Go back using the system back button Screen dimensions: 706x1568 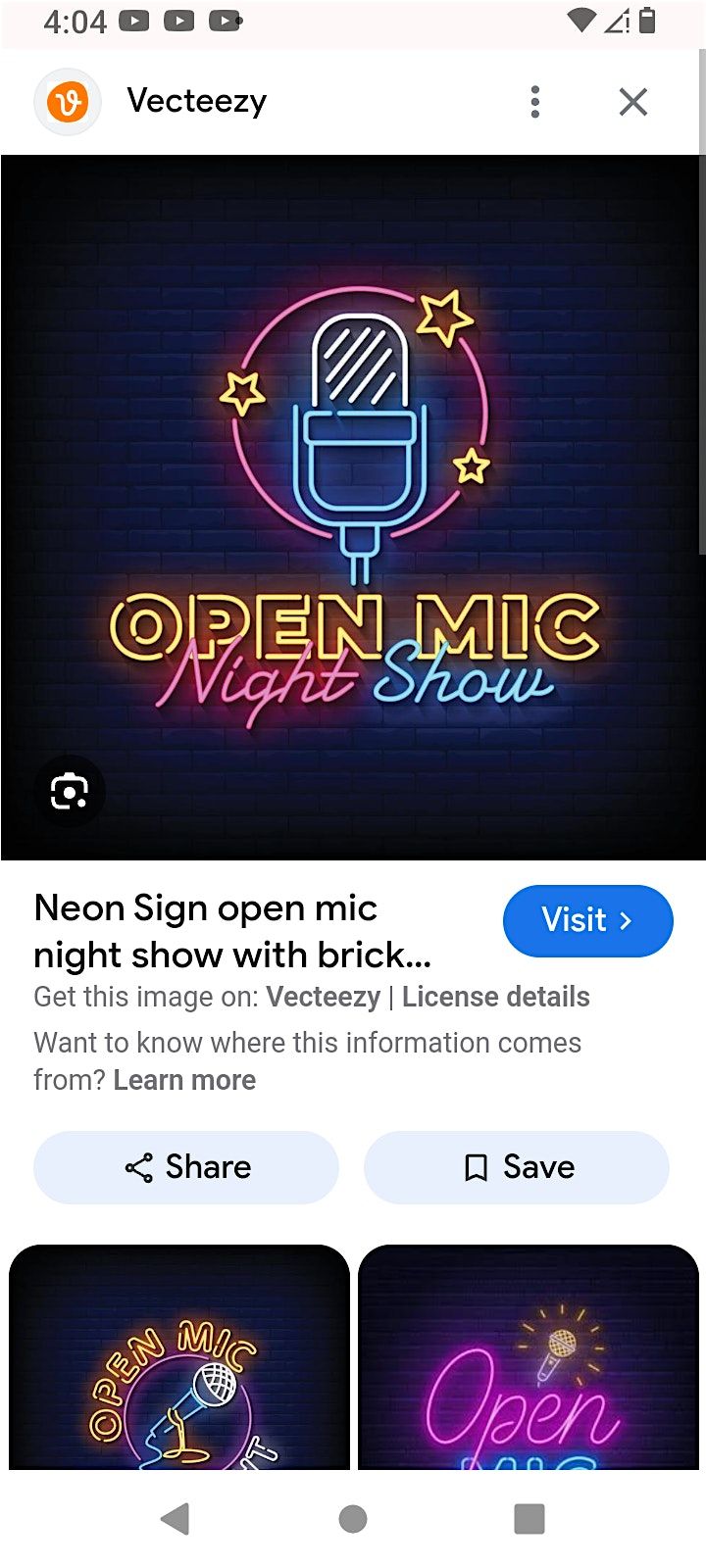point(176,1519)
